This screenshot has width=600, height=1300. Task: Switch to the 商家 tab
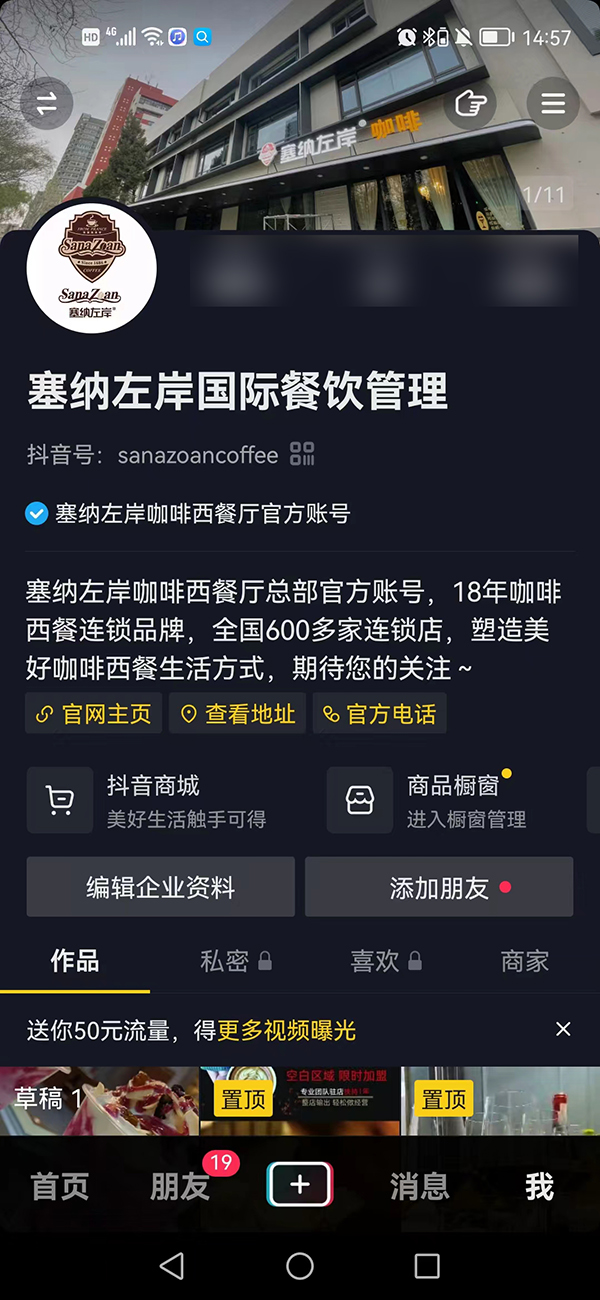pyautogui.click(x=524, y=962)
